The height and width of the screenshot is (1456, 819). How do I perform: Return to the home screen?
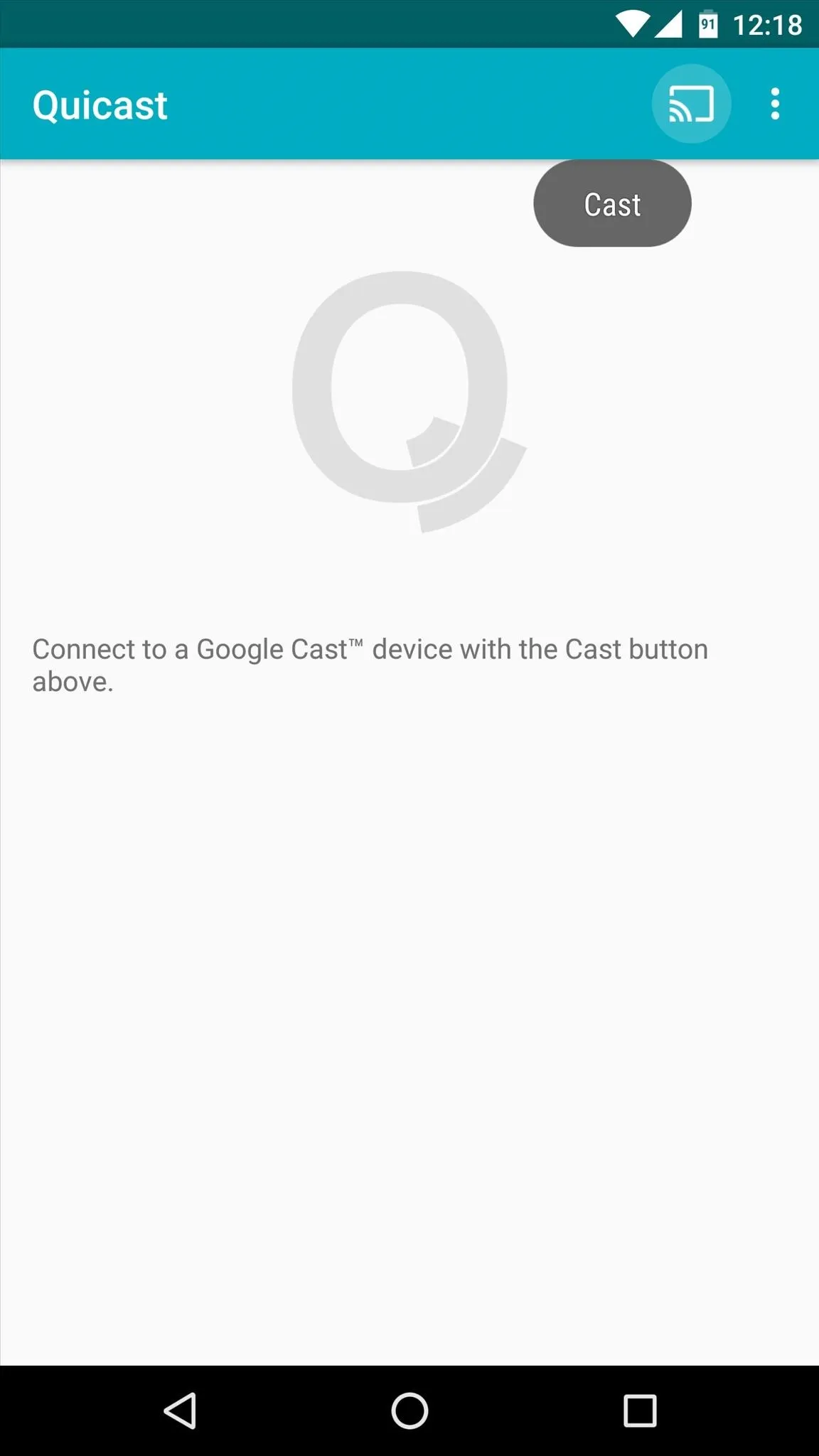pyautogui.click(x=409, y=1410)
